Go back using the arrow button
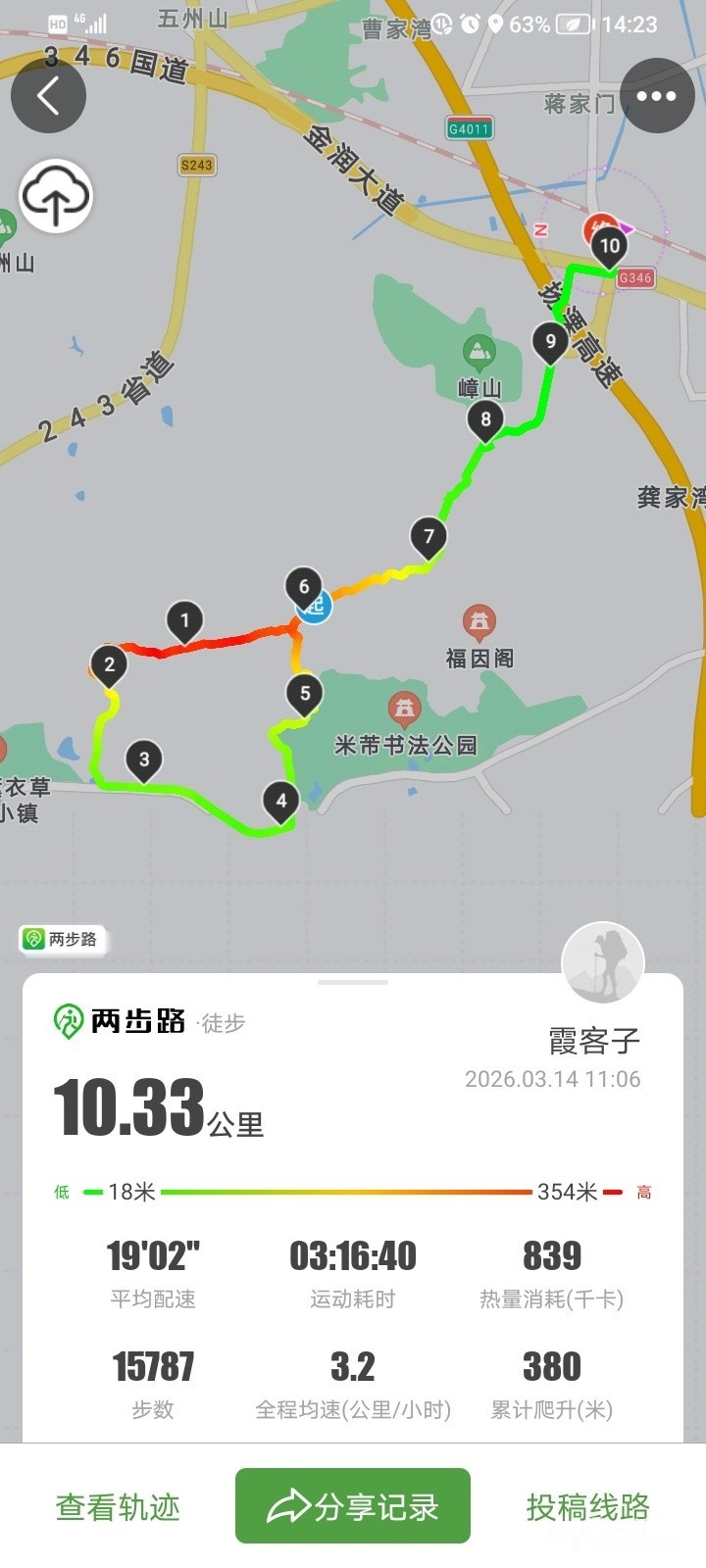706x1568 pixels. click(x=48, y=96)
